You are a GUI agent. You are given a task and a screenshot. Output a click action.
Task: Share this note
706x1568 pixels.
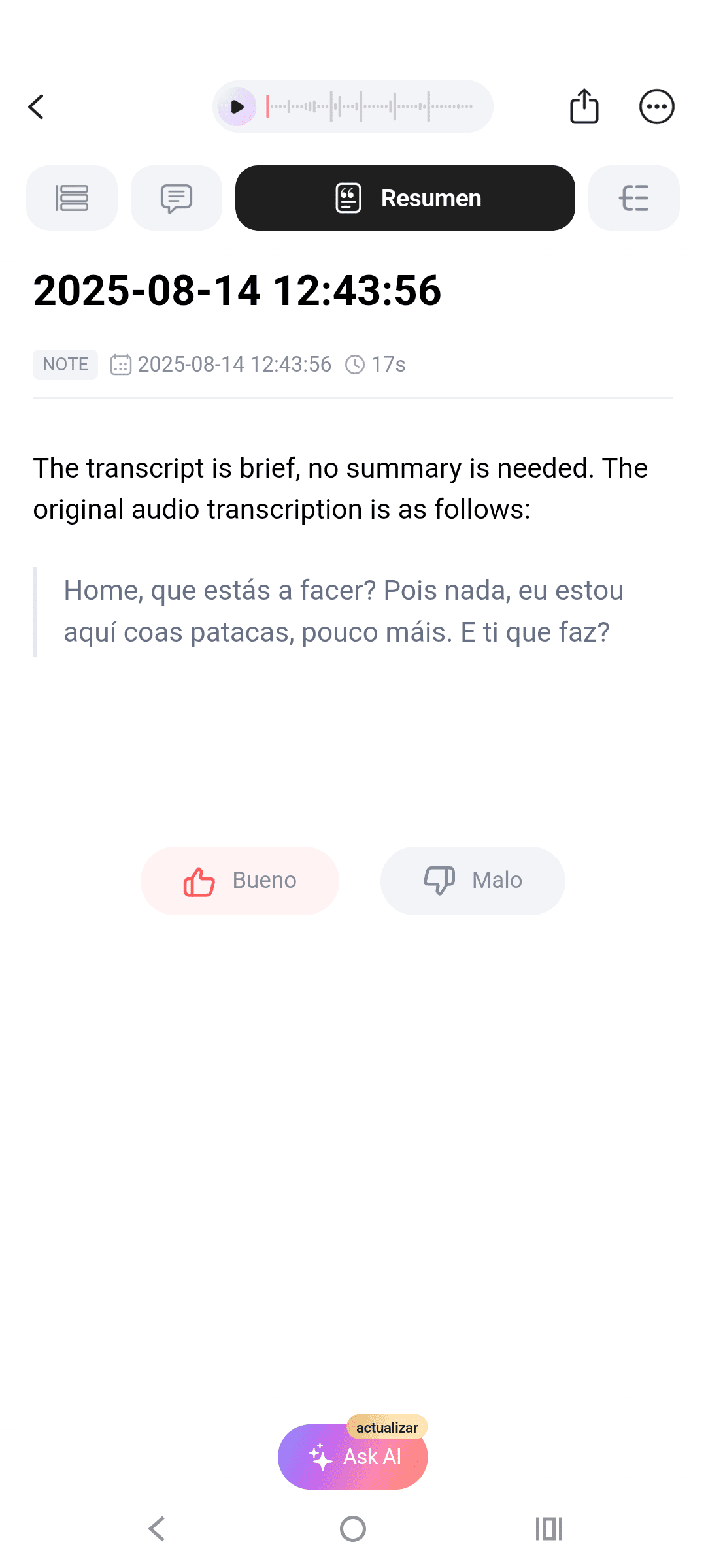pyautogui.click(x=584, y=106)
